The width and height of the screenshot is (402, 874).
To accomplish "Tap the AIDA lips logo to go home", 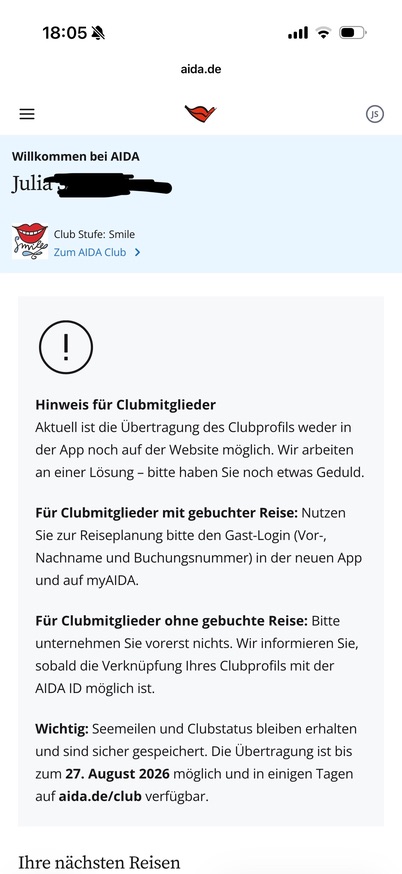I will coord(200,114).
